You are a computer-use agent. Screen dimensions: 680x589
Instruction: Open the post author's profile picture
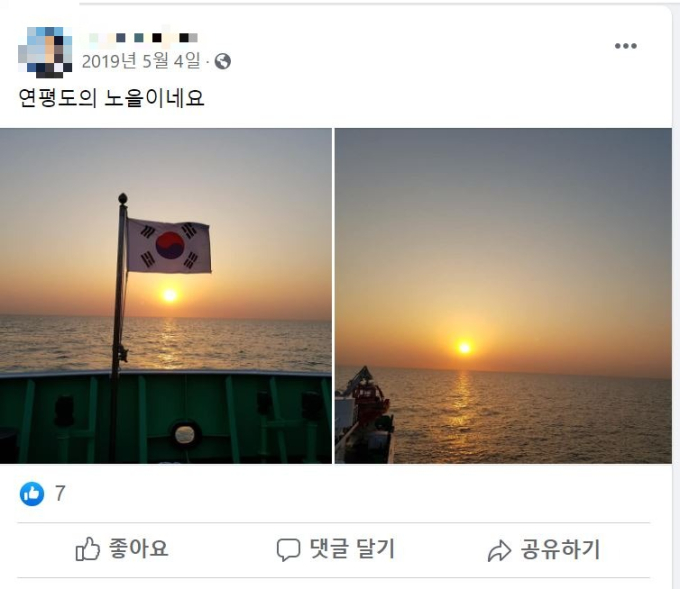[x=45, y=49]
